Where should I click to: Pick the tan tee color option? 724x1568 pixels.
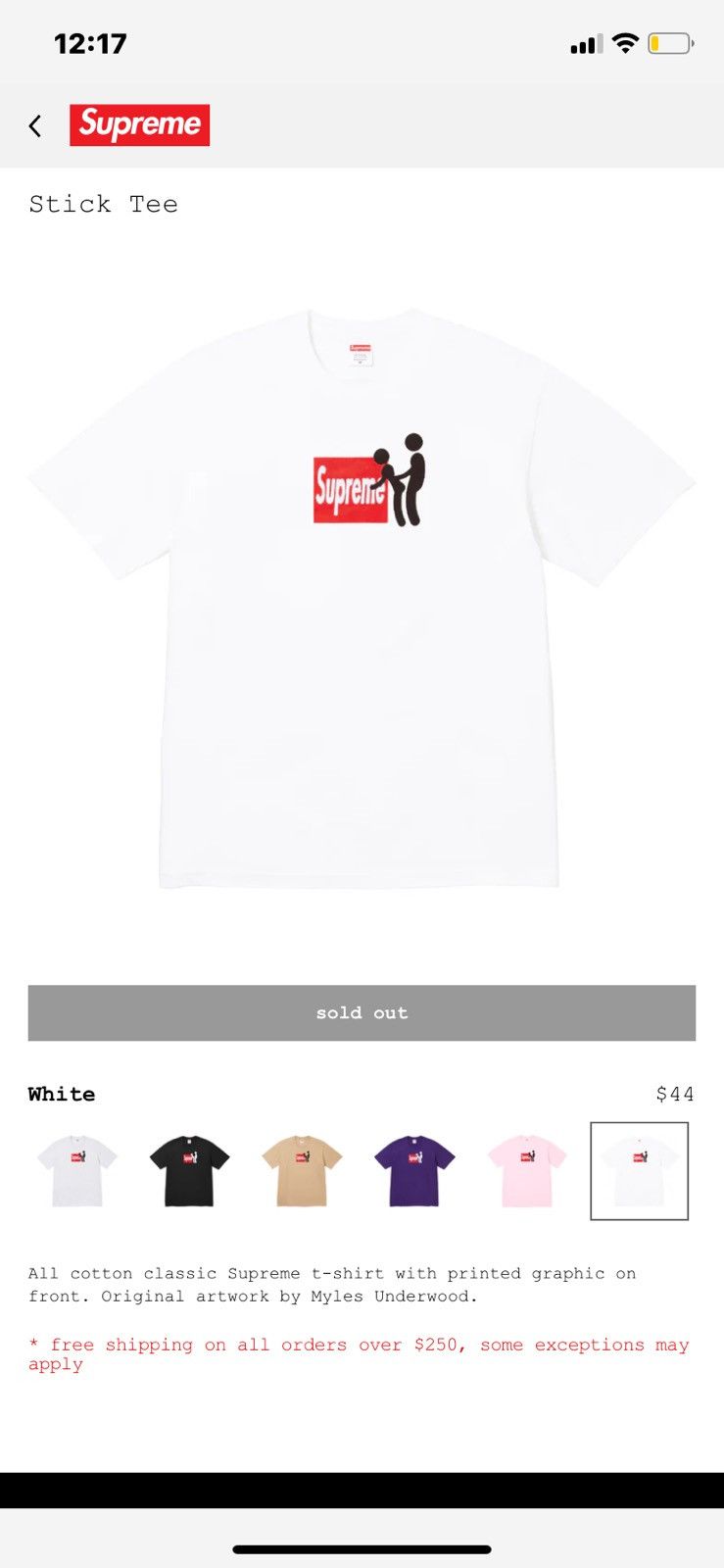click(x=302, y=1170)
